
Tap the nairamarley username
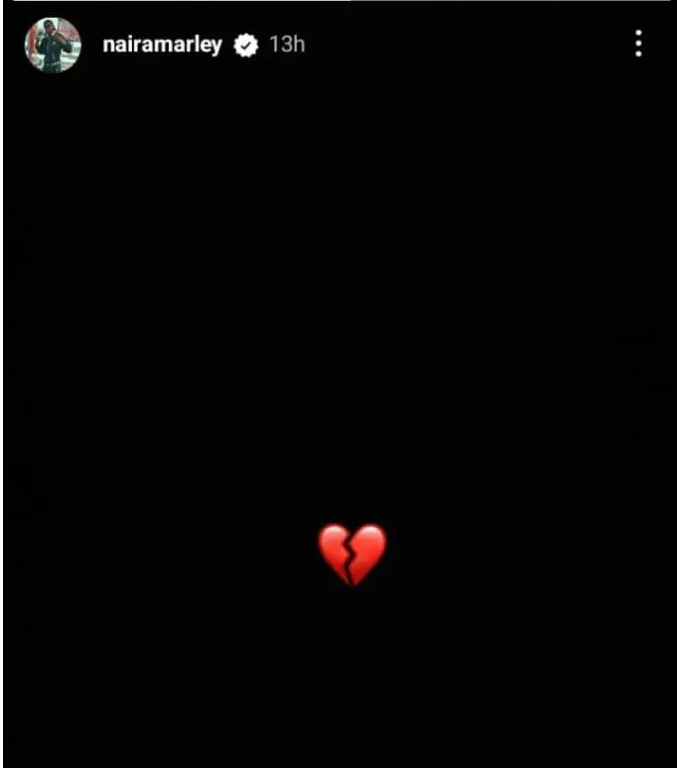161,45
